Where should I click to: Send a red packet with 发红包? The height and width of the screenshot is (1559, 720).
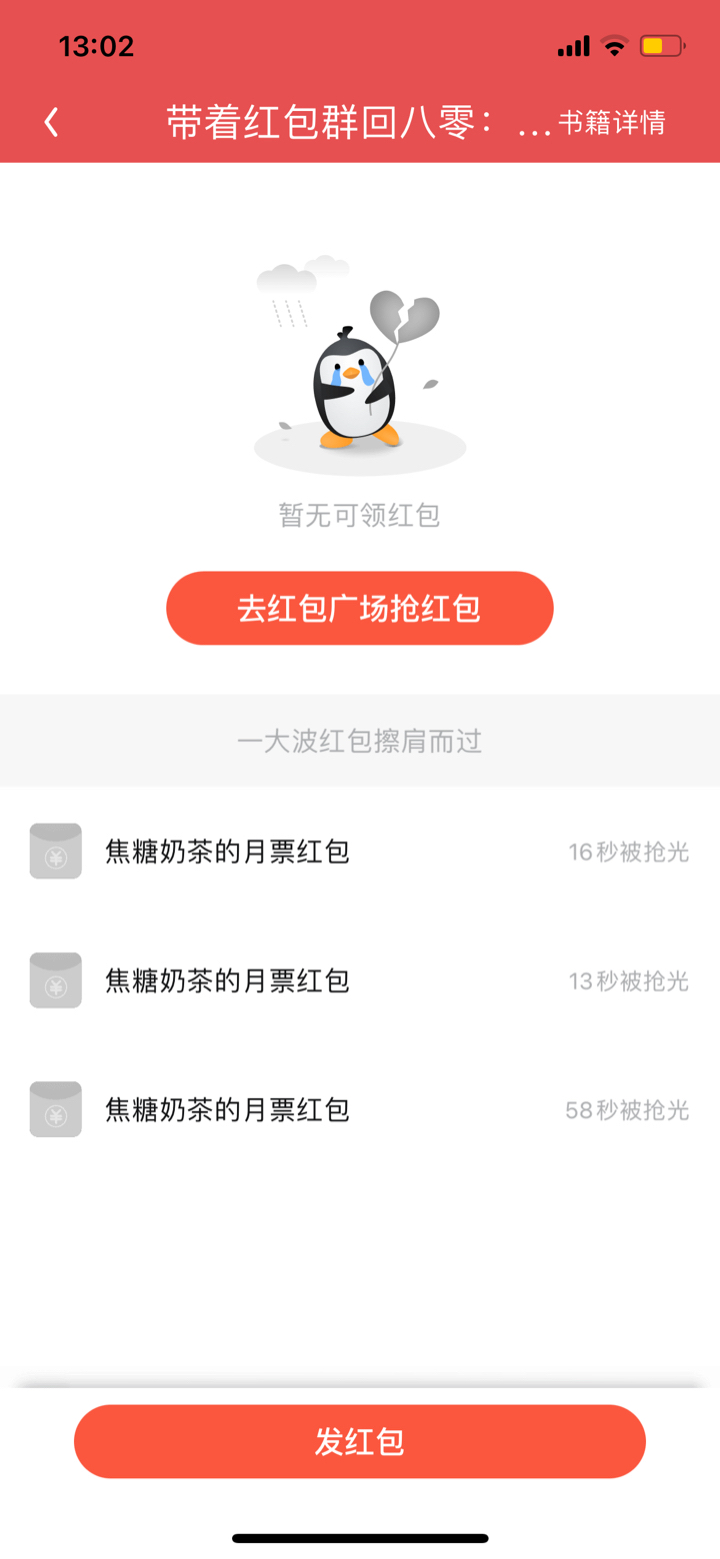359,1441
